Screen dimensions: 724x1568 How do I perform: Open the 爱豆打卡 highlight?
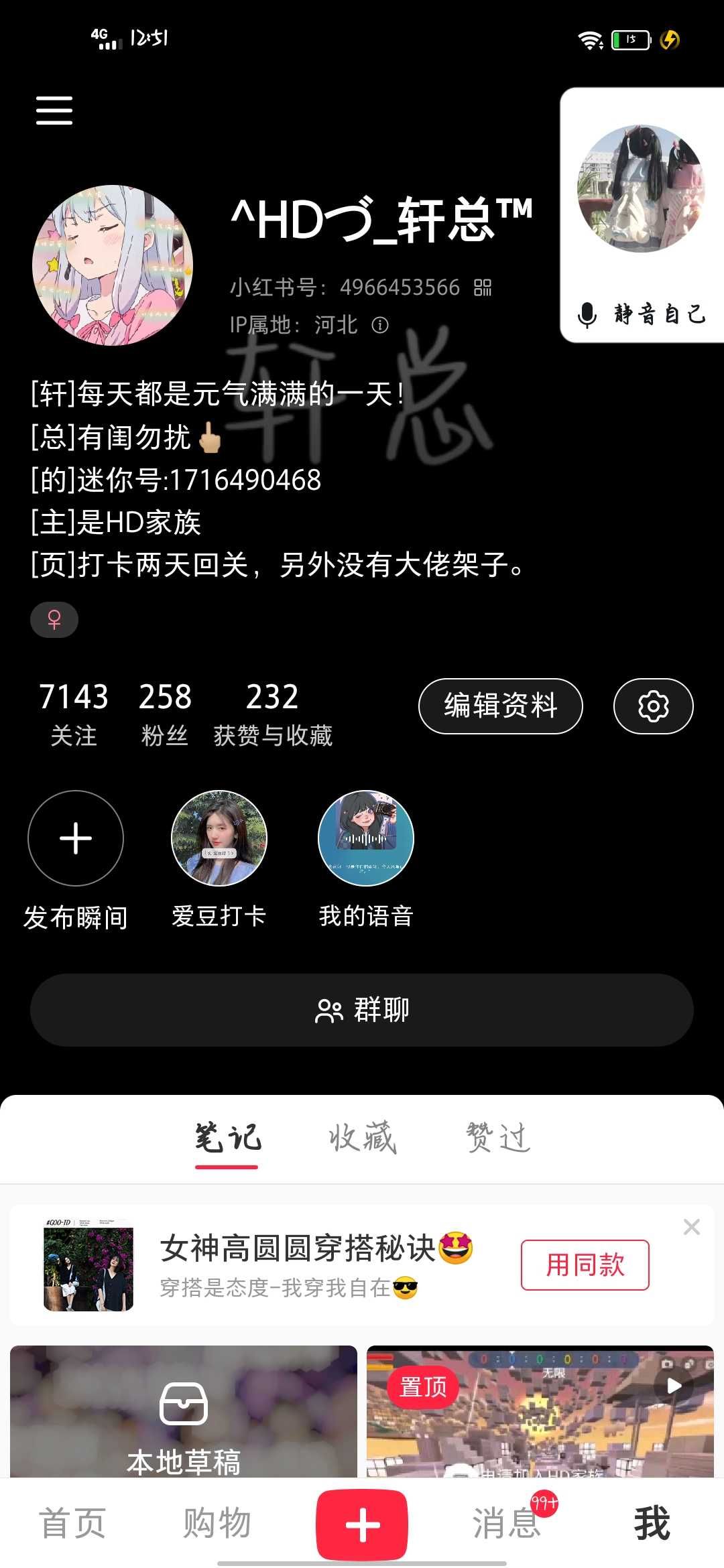pyautogui.click(x=219, y=838)
